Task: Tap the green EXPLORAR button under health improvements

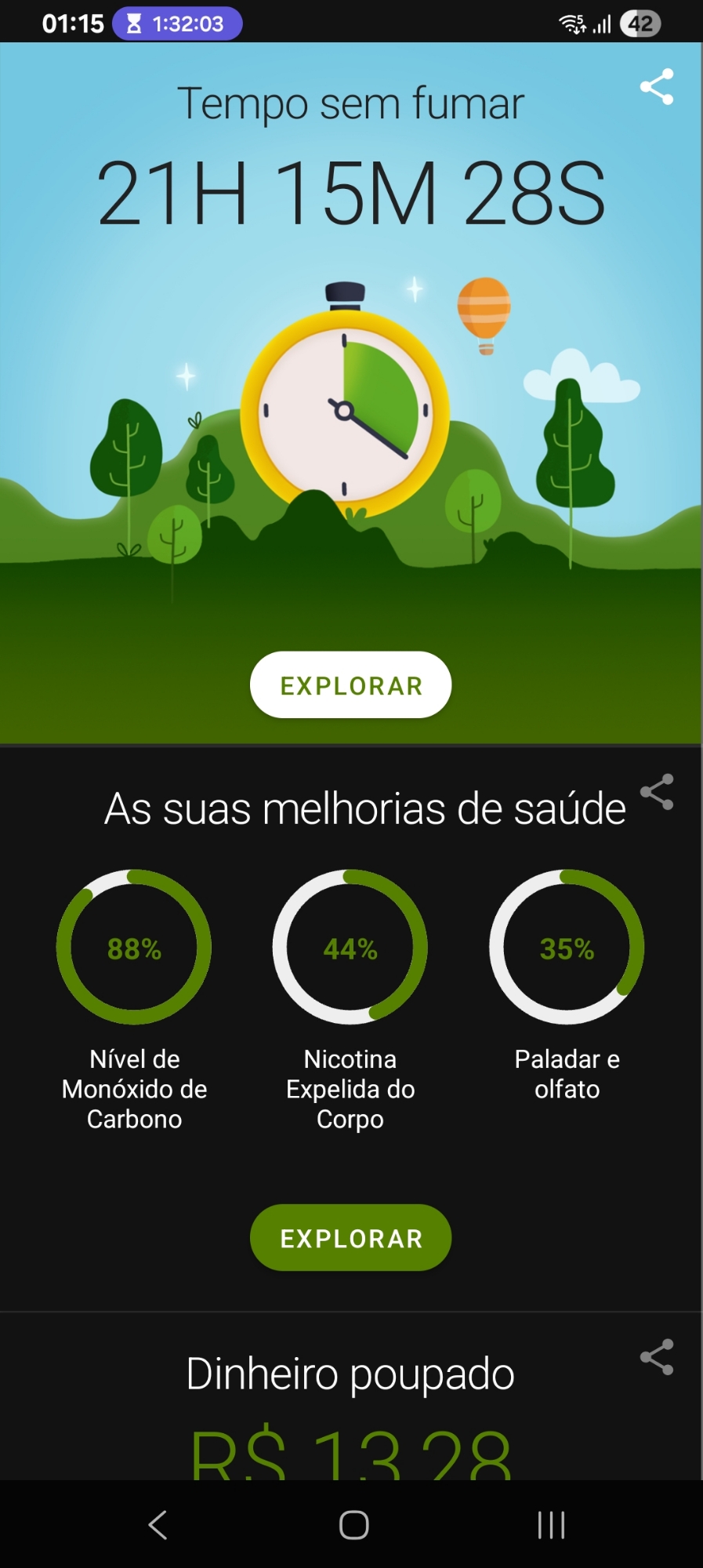Action: [x=350, y=1238]
